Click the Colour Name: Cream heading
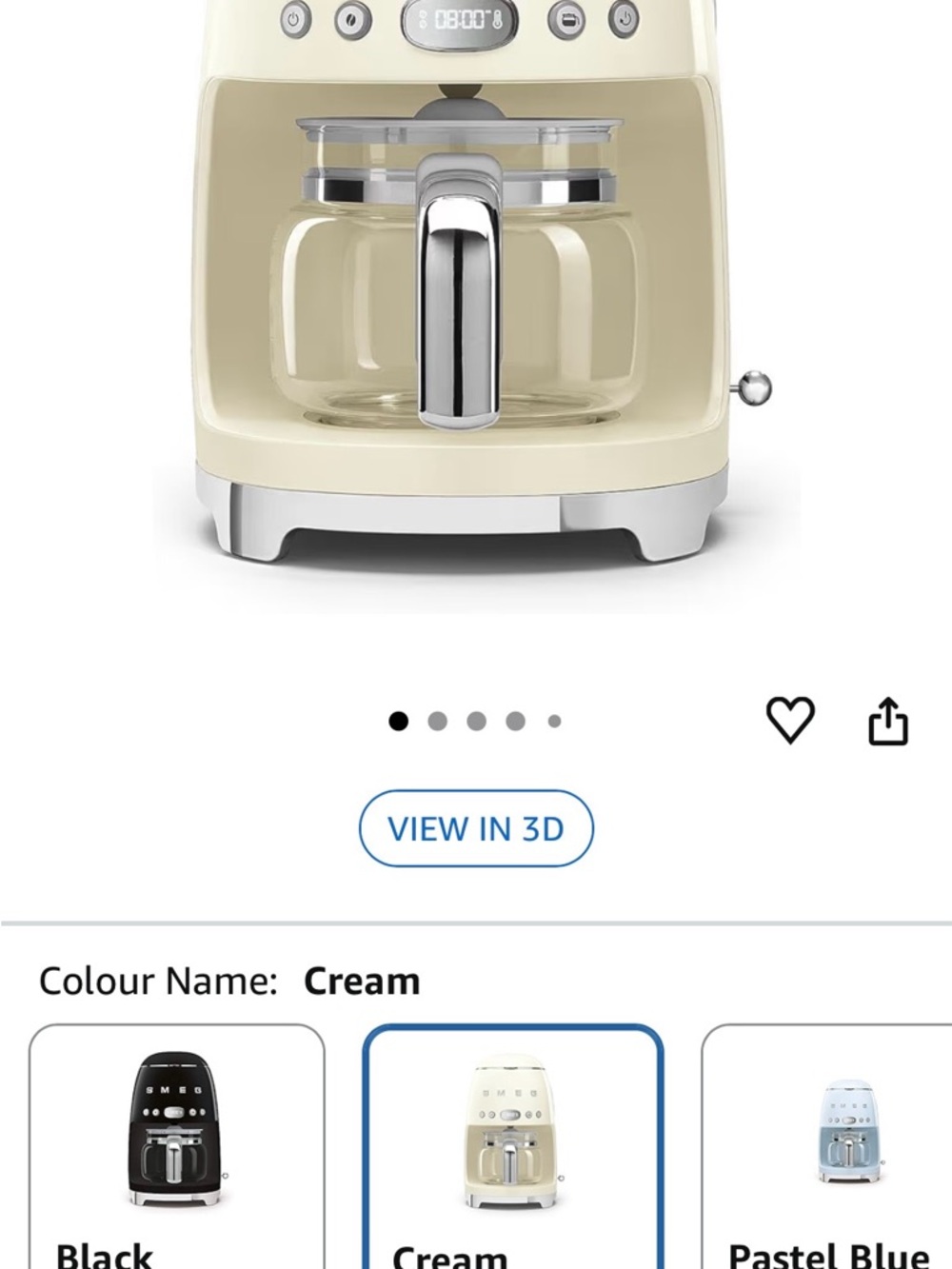 point(228,980)
